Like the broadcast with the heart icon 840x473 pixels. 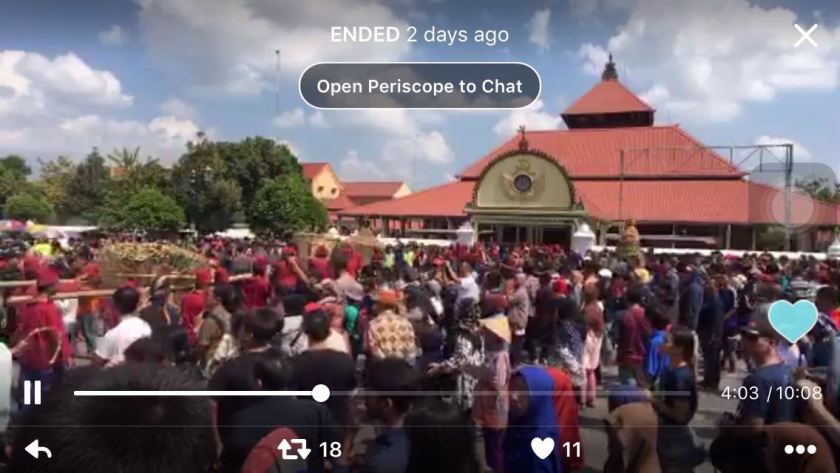[x=543, y=449]
